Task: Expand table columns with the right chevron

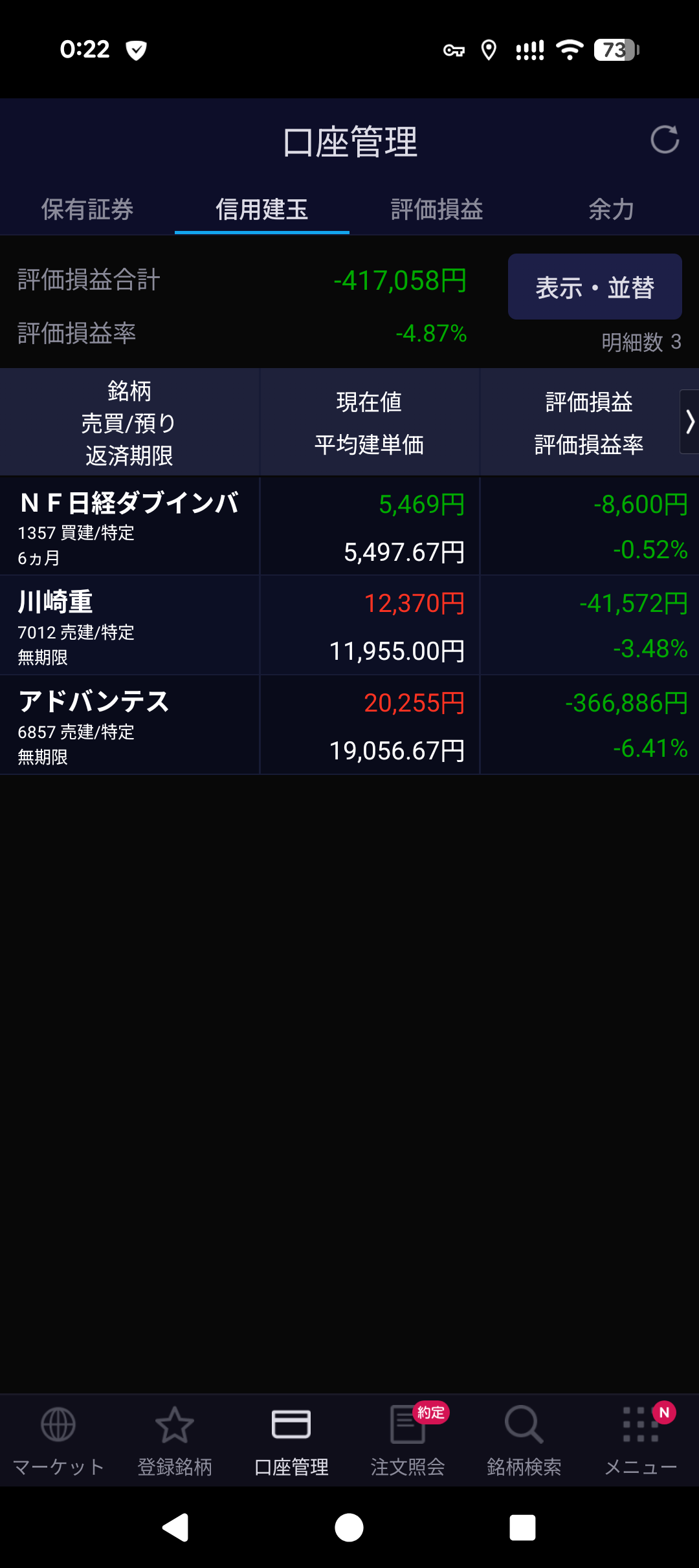Action: click(x=689, y=422)
